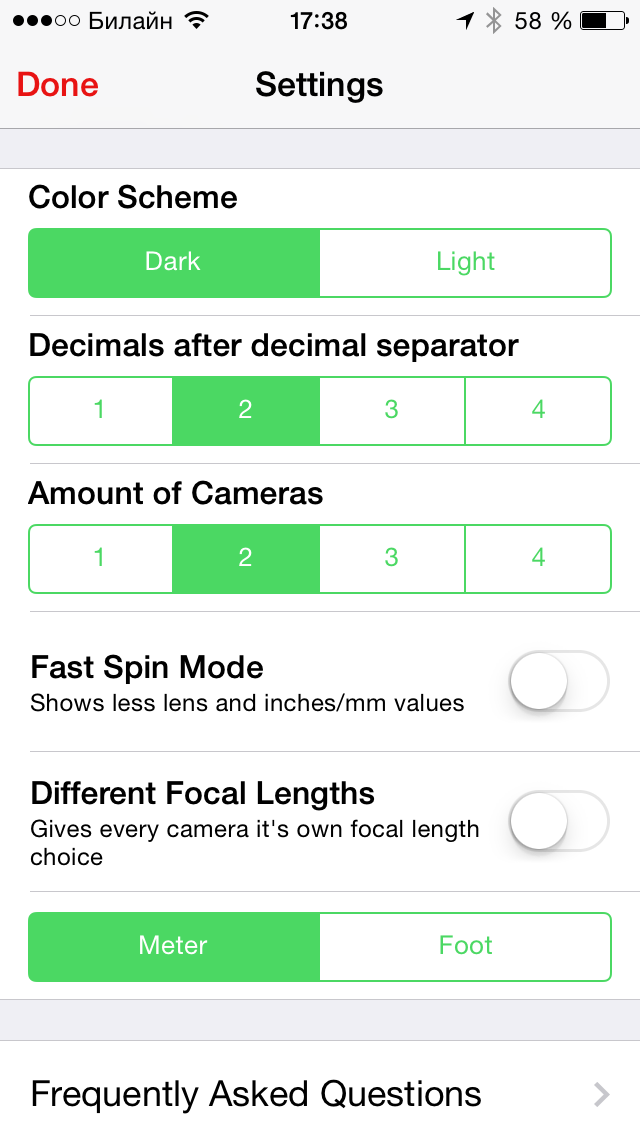The image size is (640, 1136).
Task: Switch color scheme to Light
Action: click(x=465, y=262)
